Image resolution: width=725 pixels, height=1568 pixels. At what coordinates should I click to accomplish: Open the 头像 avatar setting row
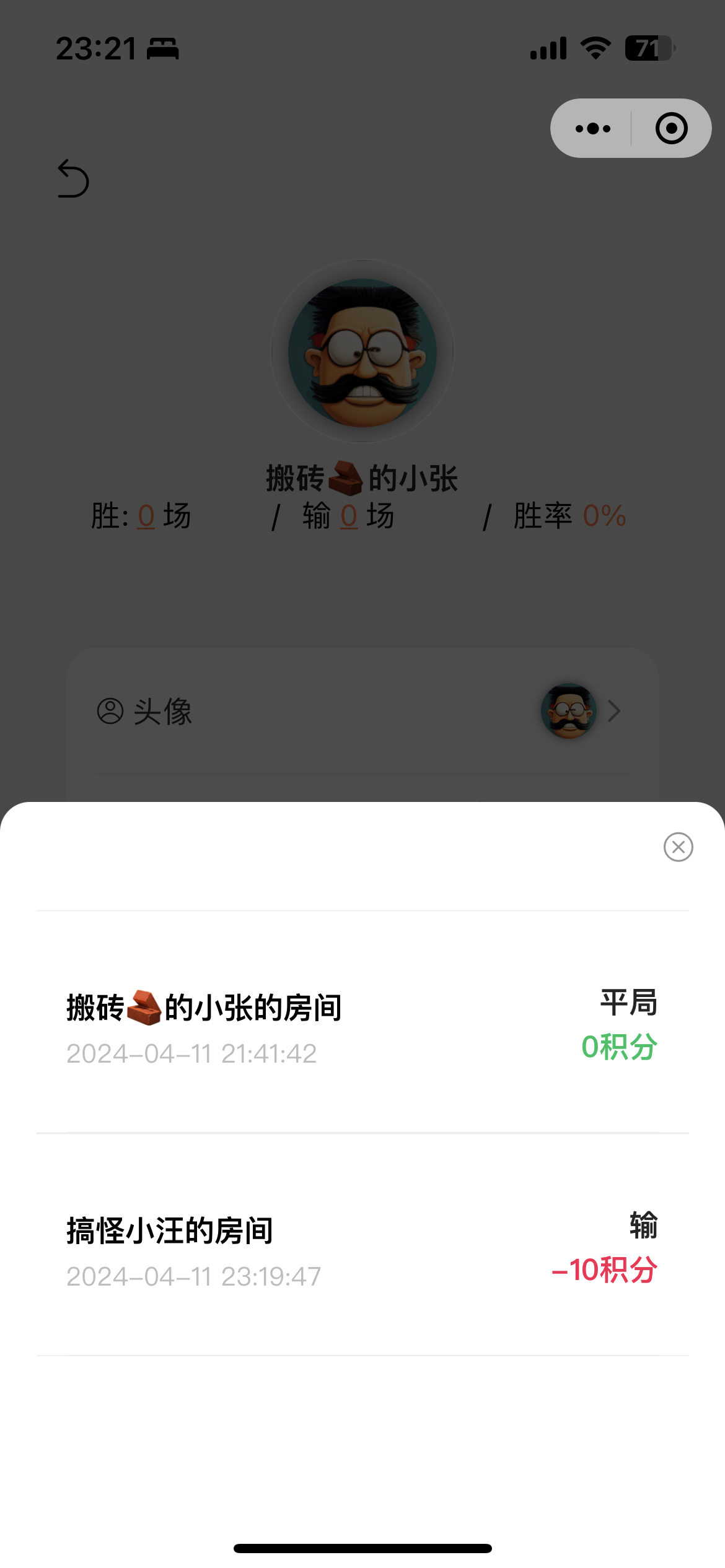pos(362,712)
